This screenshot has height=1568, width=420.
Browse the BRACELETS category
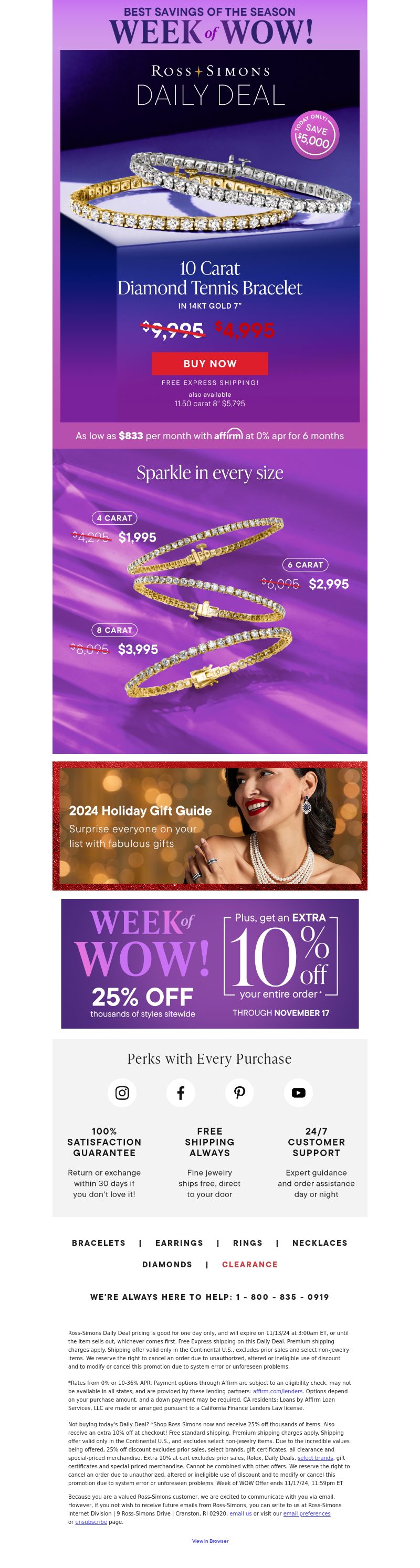coord(99,1243)
